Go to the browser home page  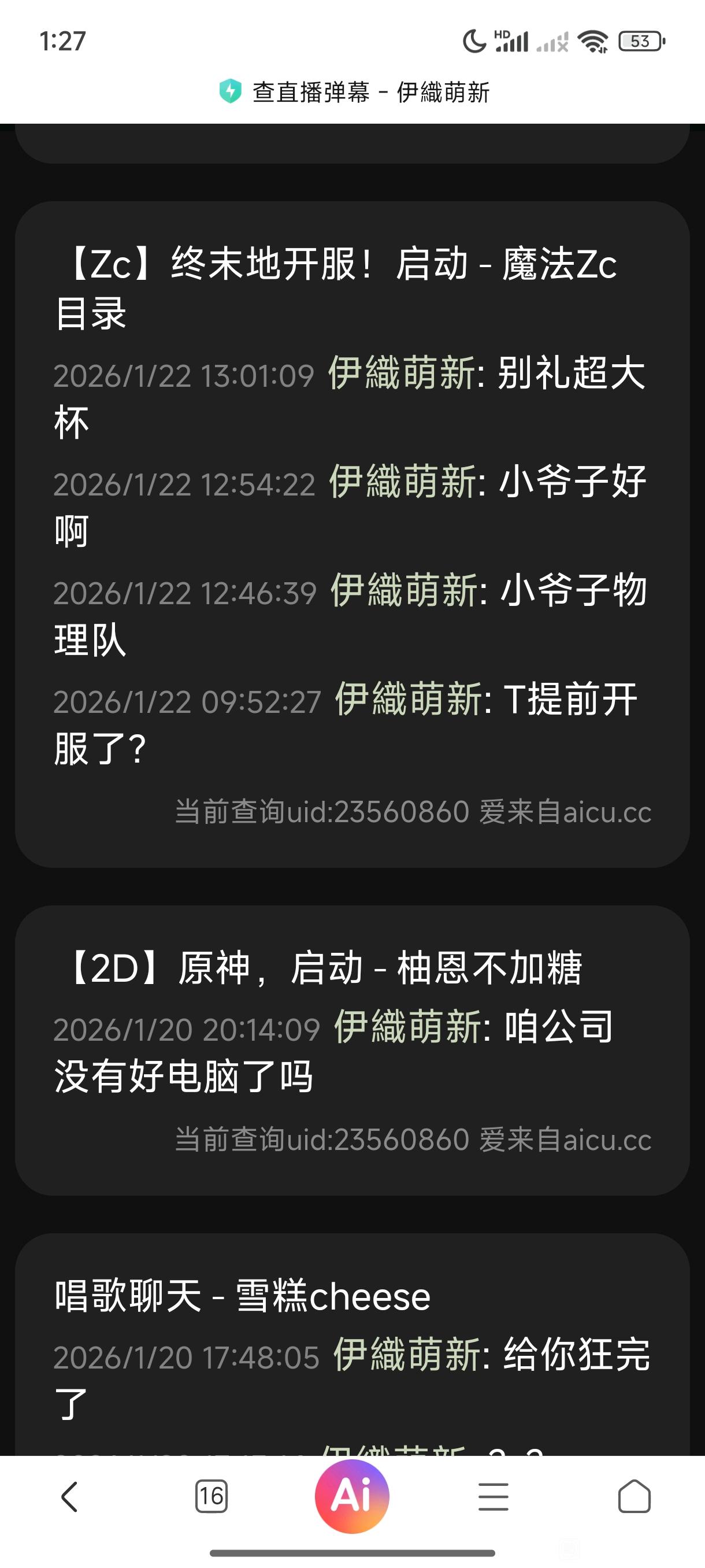tap(634, 1497)
